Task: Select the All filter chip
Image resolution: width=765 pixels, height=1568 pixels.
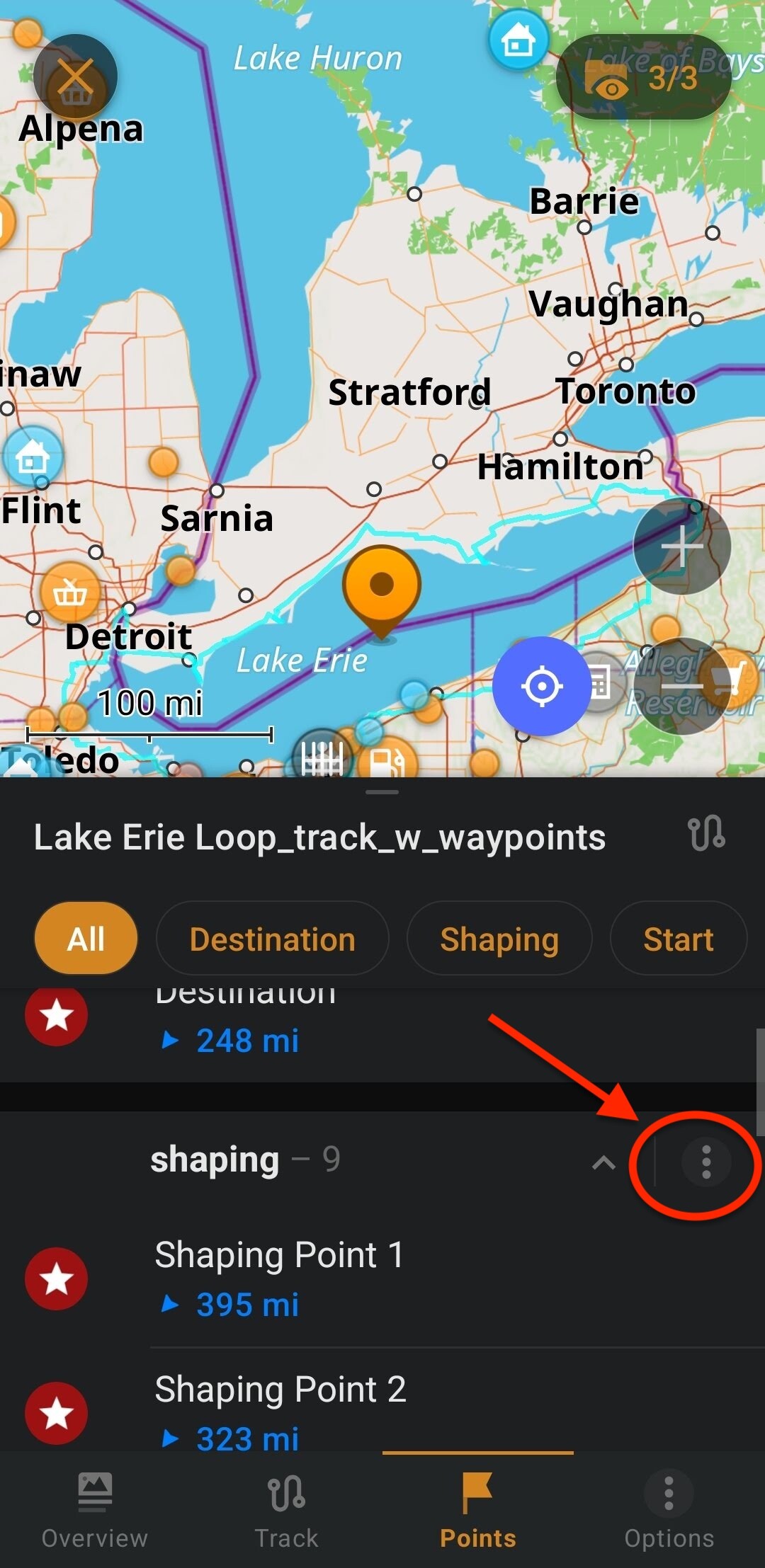Action: pyautogui.click(x=86, y=939)
